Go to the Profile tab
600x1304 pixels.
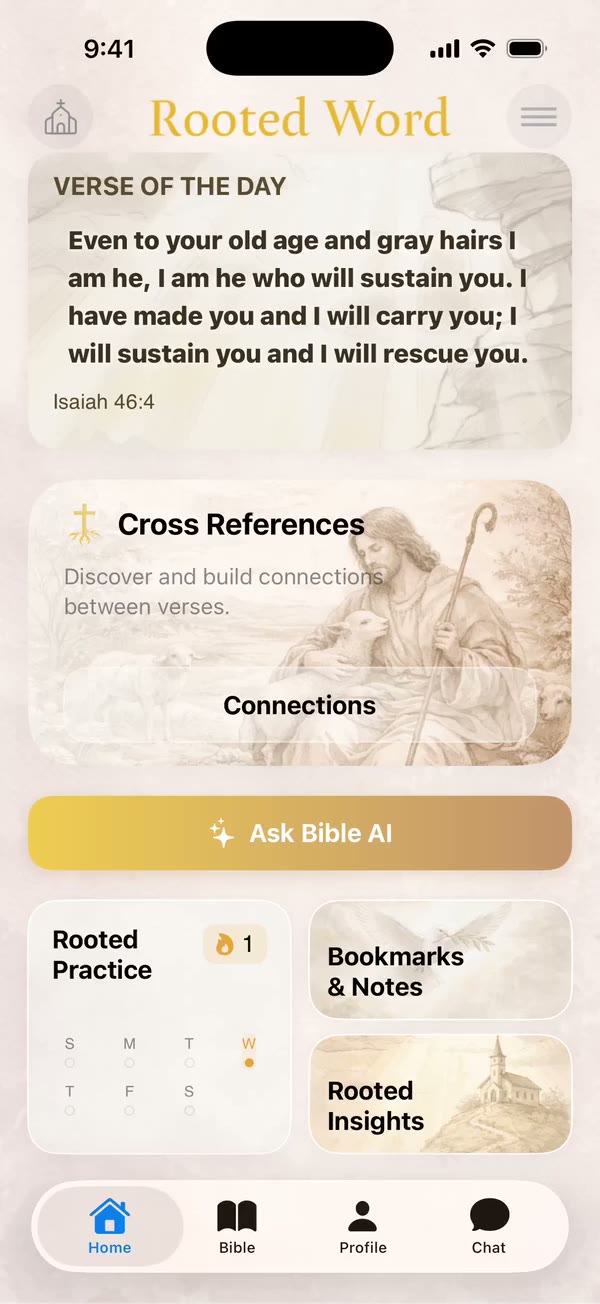coord(363,1227)
